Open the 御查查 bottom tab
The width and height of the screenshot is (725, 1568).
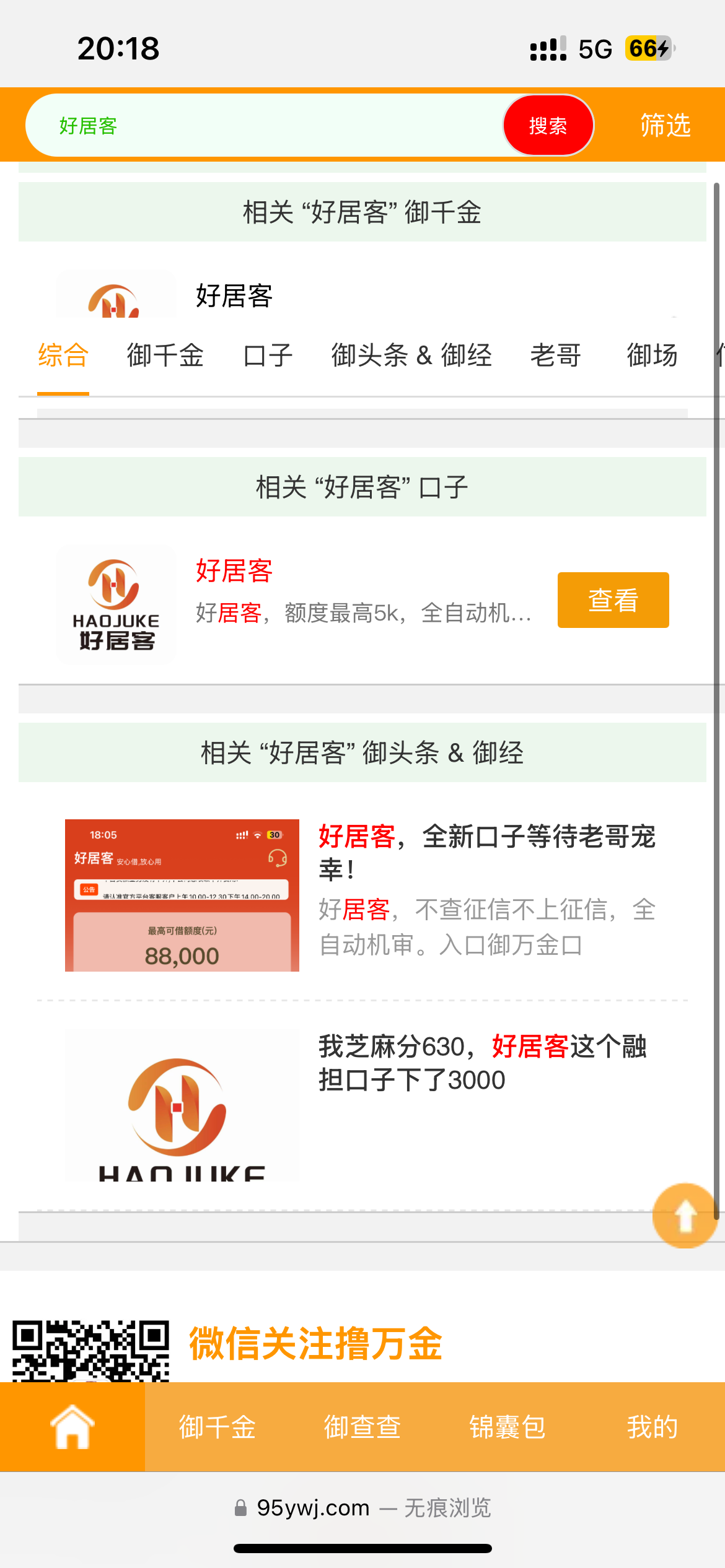point(362,1427)
